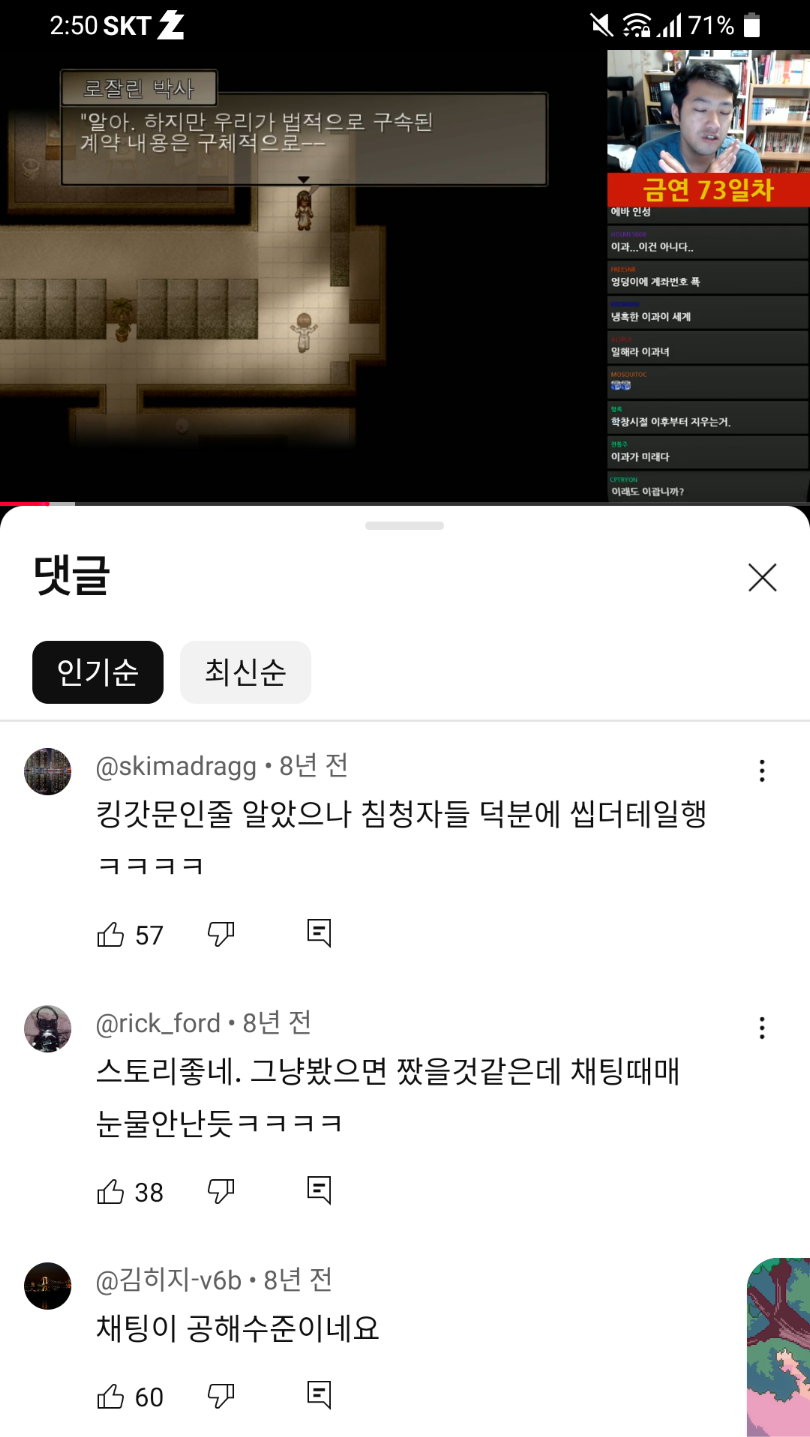Reply to @rick_ford's comment
Image resolution: width=810 pixels, height=1437 pixels.
tap(319, 1191)
